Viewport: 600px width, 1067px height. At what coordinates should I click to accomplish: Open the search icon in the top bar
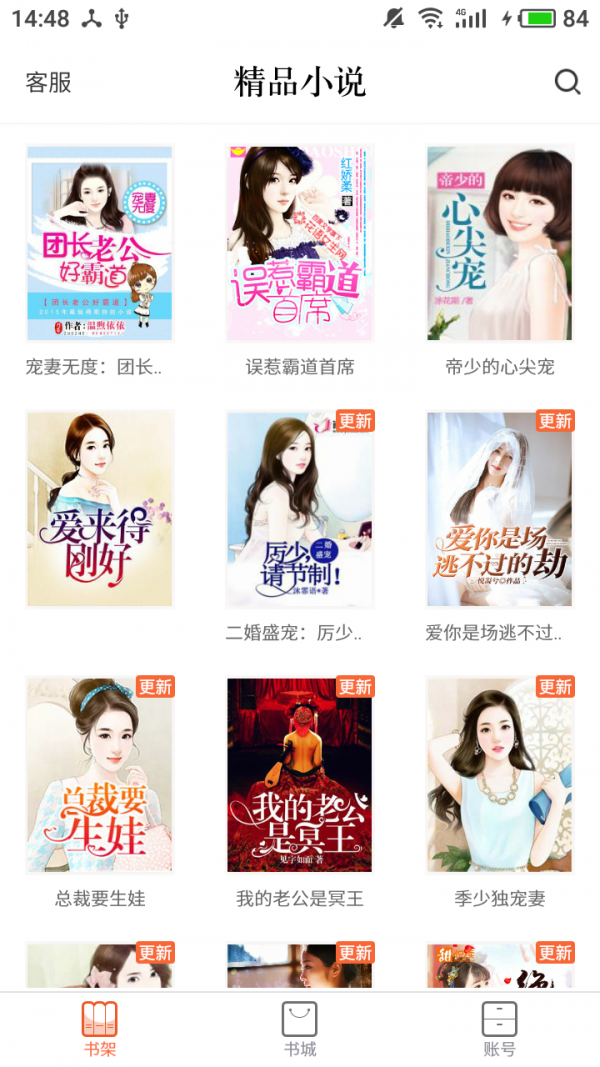pos(567,82)
